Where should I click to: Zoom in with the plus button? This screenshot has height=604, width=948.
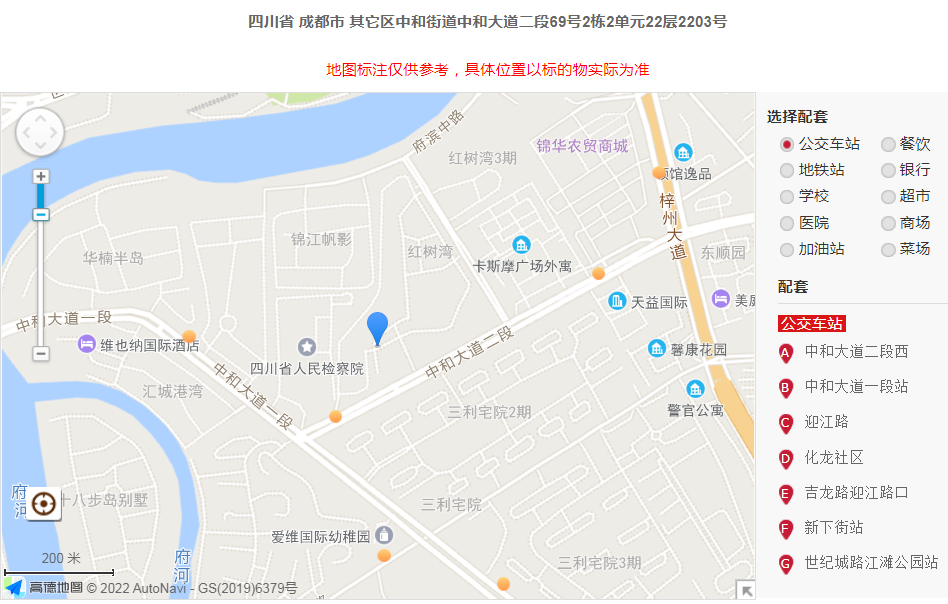click(x=41, y=177)
